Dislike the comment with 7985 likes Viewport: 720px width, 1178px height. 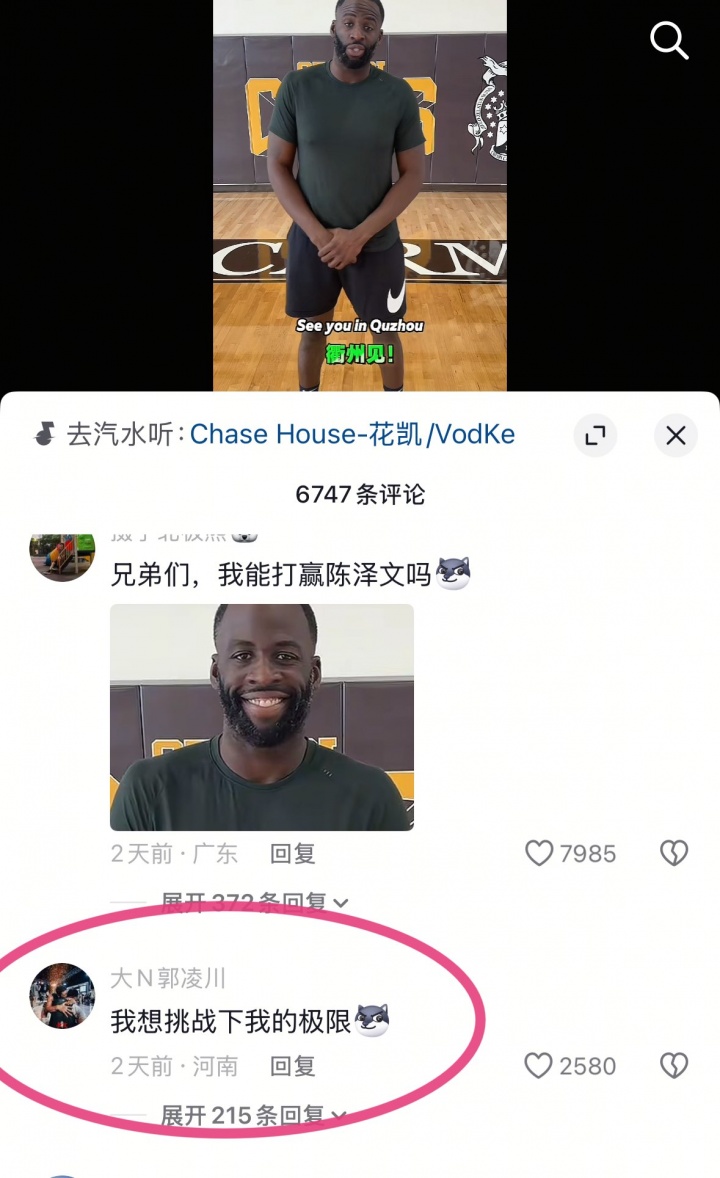[674, 853]
